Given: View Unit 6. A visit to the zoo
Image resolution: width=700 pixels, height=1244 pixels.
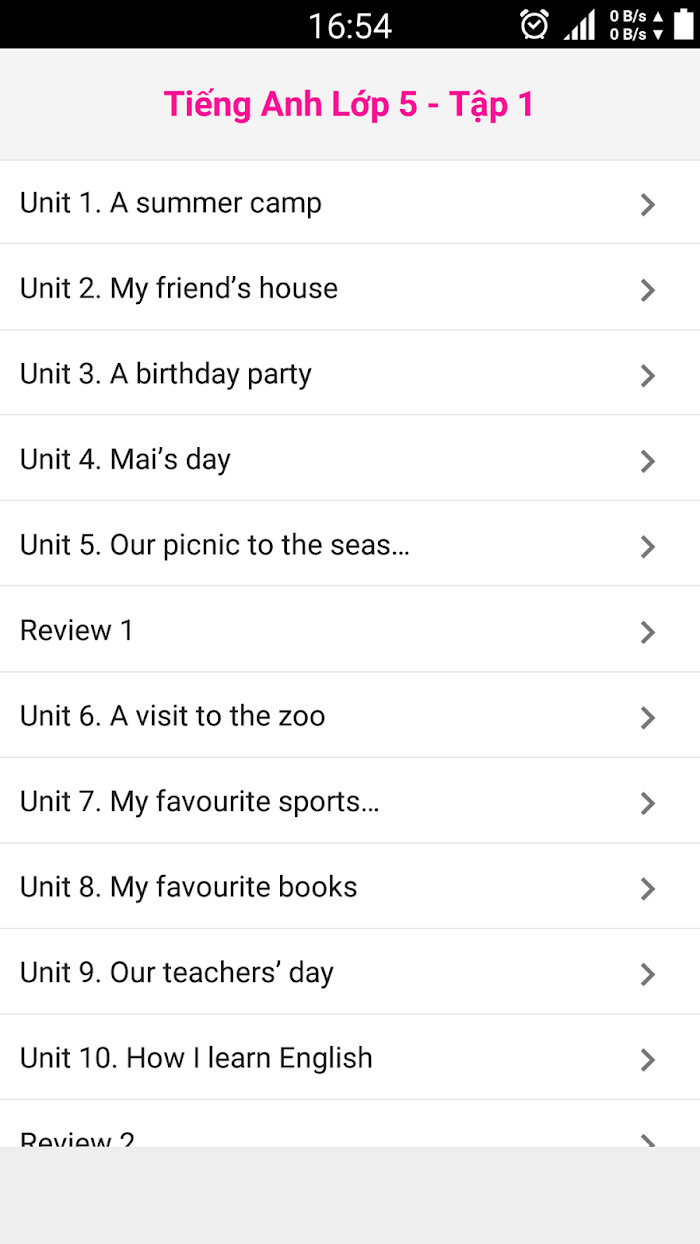Looking at the screenshot, I should coord(350,715).
